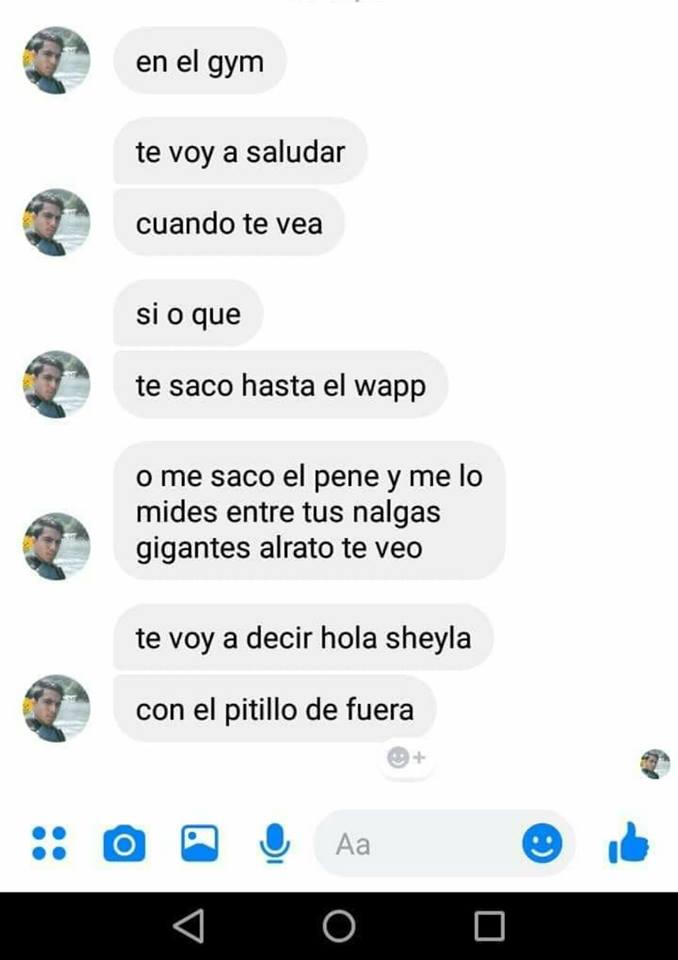Go to the home screen via the circle button

click(x=339, y=926)
